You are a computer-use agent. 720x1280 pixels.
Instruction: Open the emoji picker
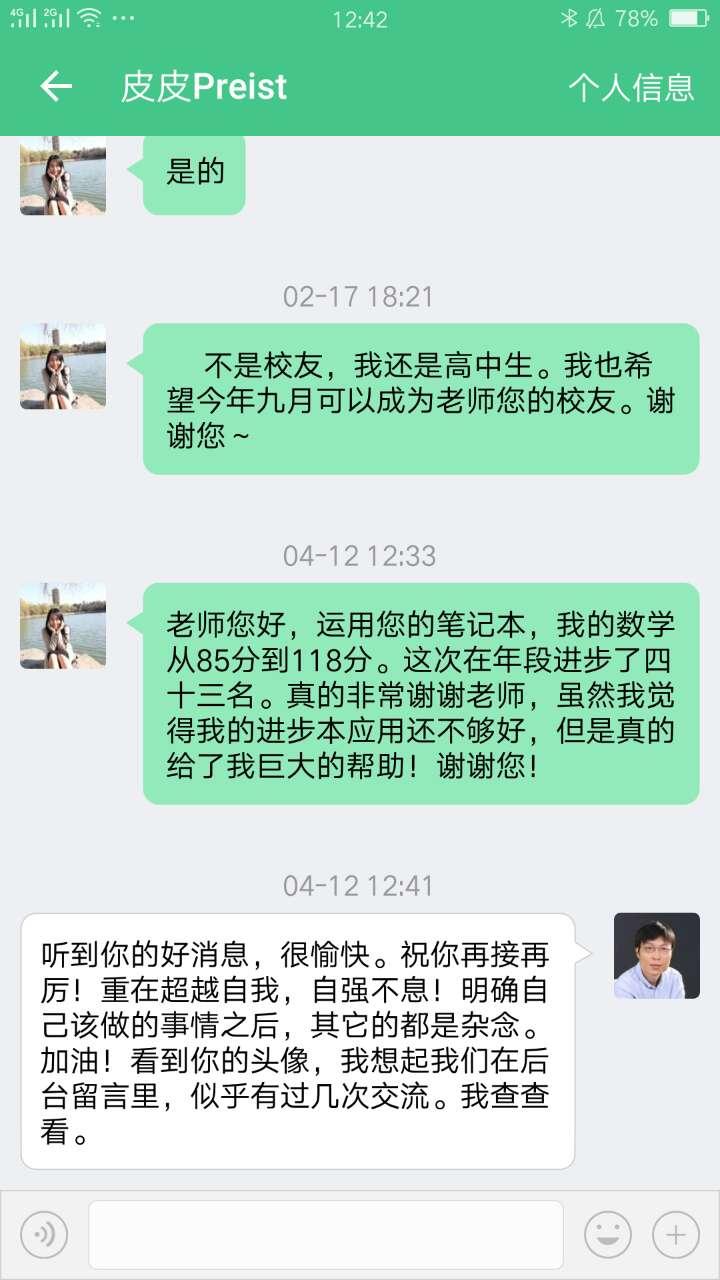click(607, 1235)
